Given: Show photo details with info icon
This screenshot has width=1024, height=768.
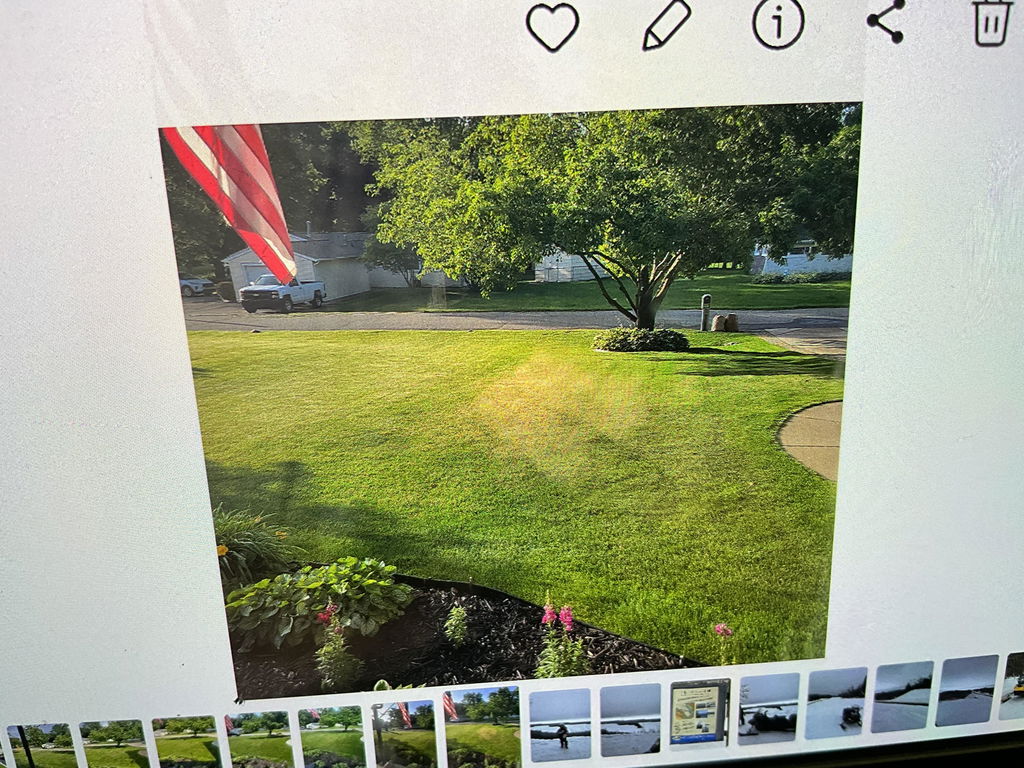Looking at the screenshot, I should coord(778,23).
